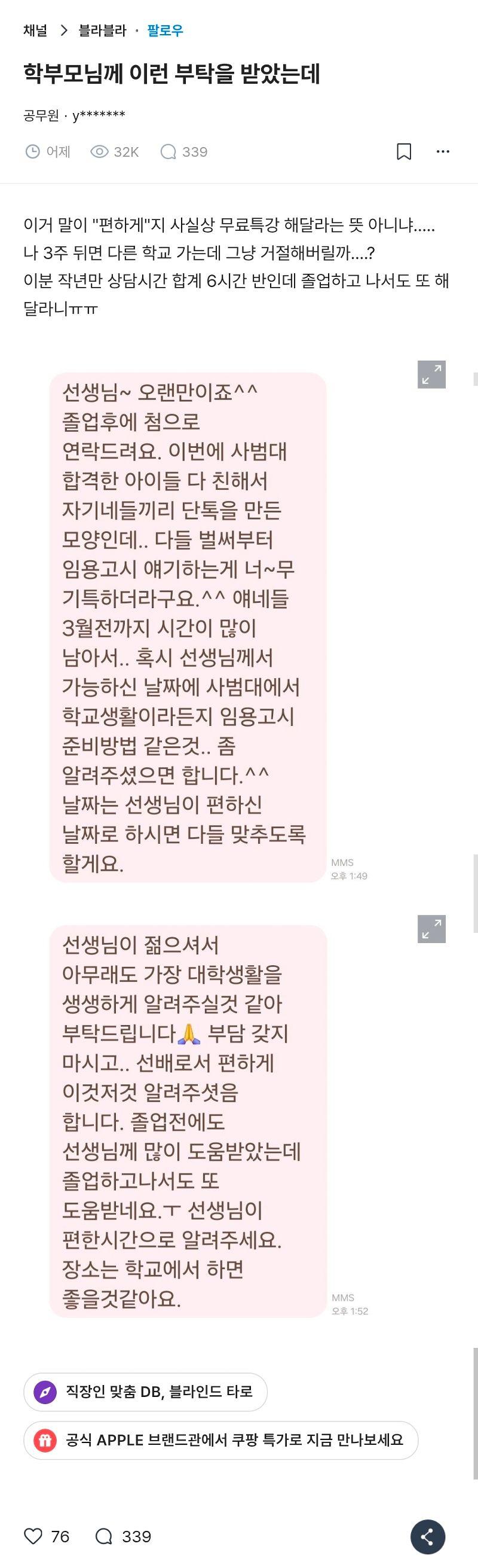Open the 공식 APPLE 브랜드관 쿠팡 banner
Screen dimensions: 478x1568
(220, 1441)
